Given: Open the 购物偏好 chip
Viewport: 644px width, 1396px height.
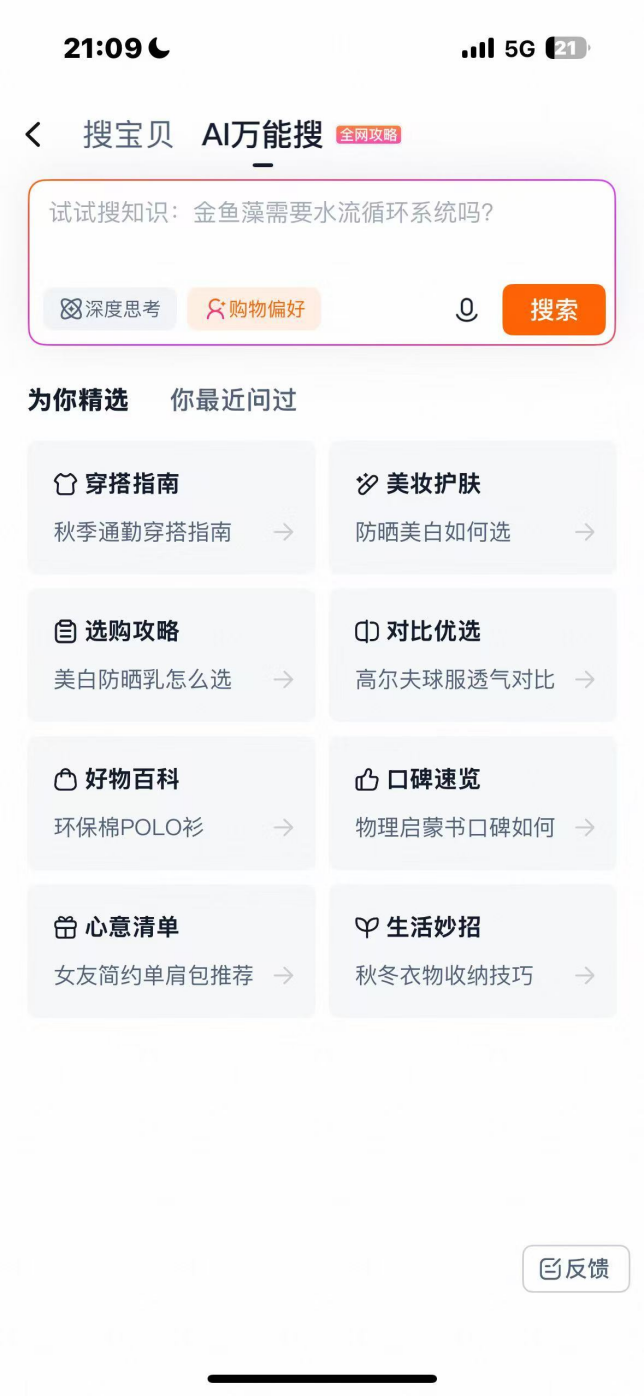Looking at the screenshot, I should [x=254, y=309].
